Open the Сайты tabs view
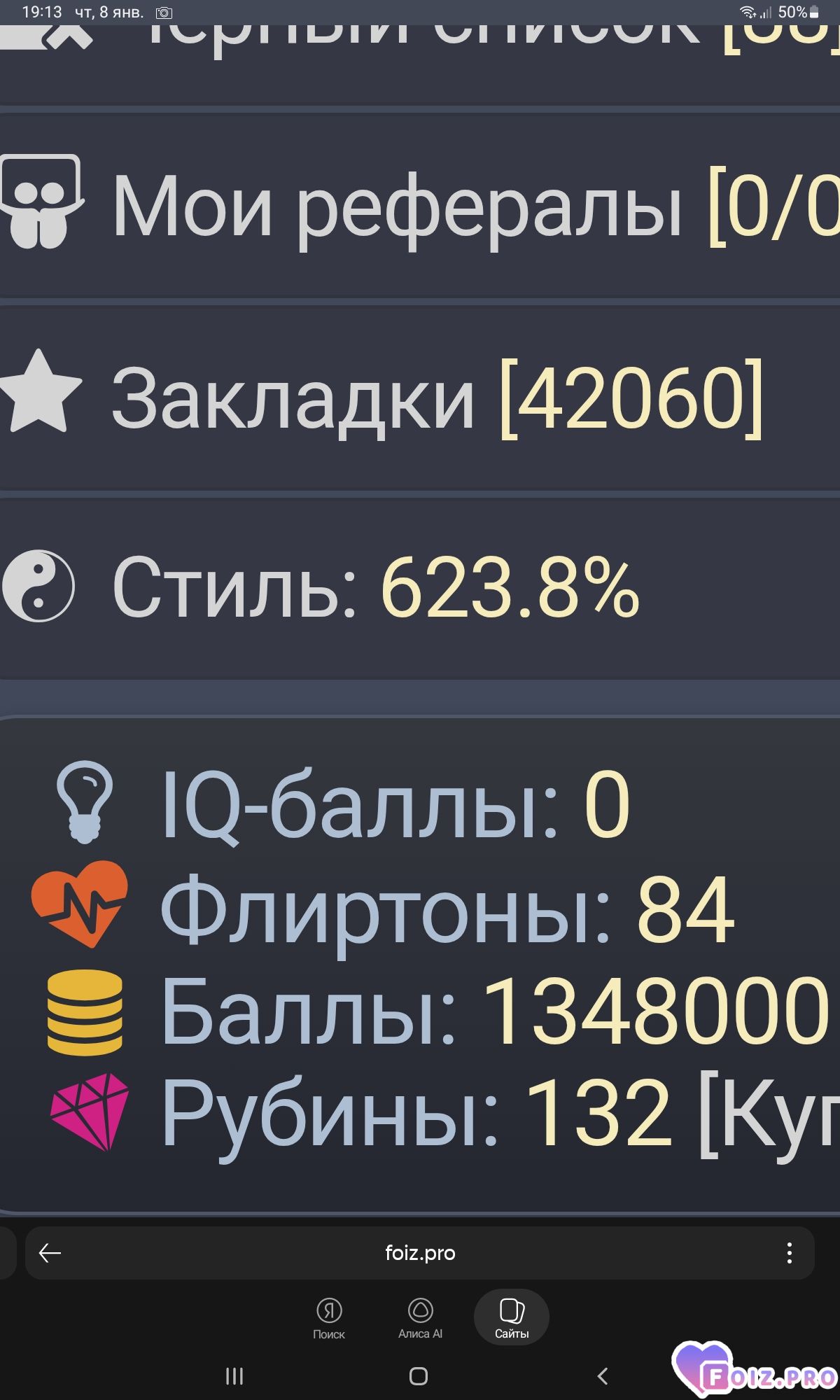This screenshot has width=840, height=1400. coord(512,1317)
